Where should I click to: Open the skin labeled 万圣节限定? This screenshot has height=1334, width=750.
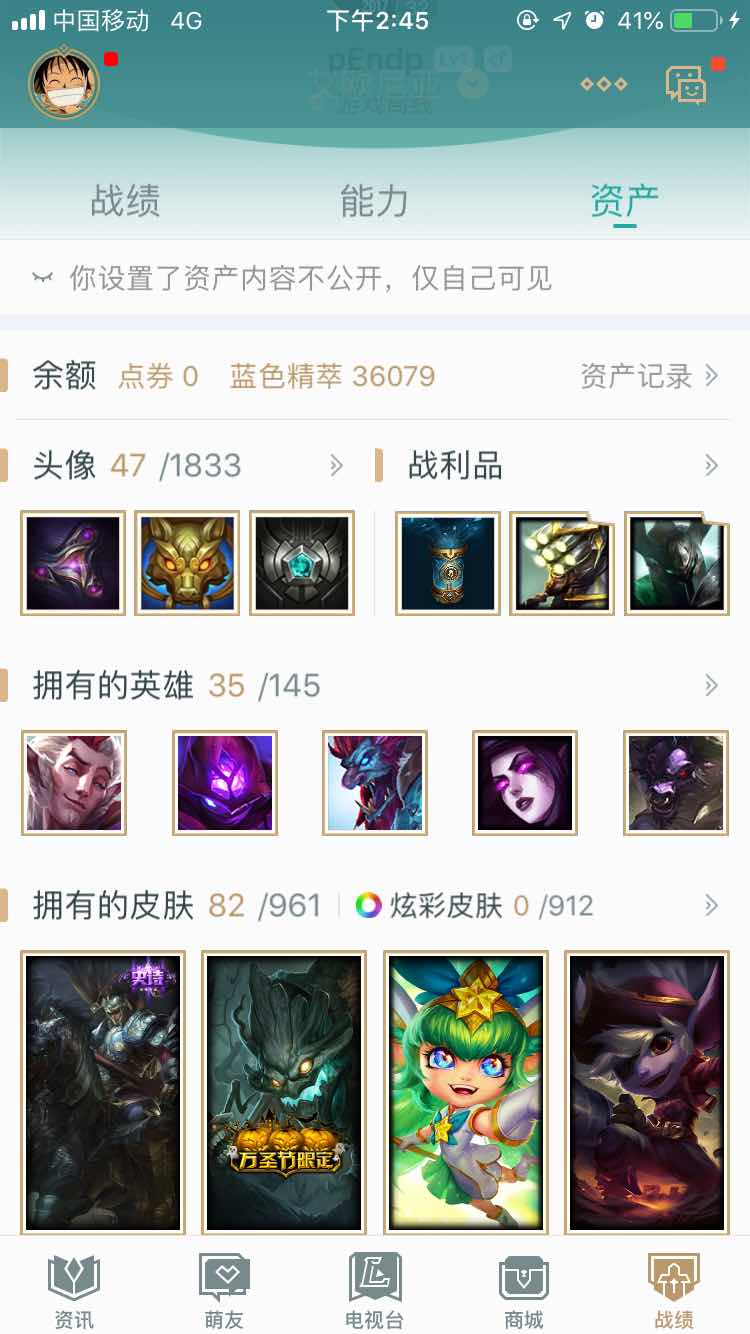[x=284, y=1092]
